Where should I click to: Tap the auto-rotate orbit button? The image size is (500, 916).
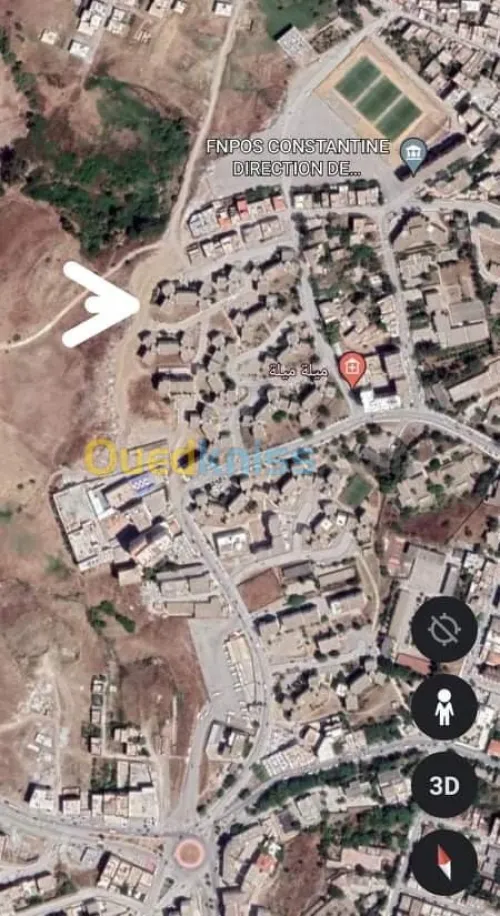[x=444, y=629]
